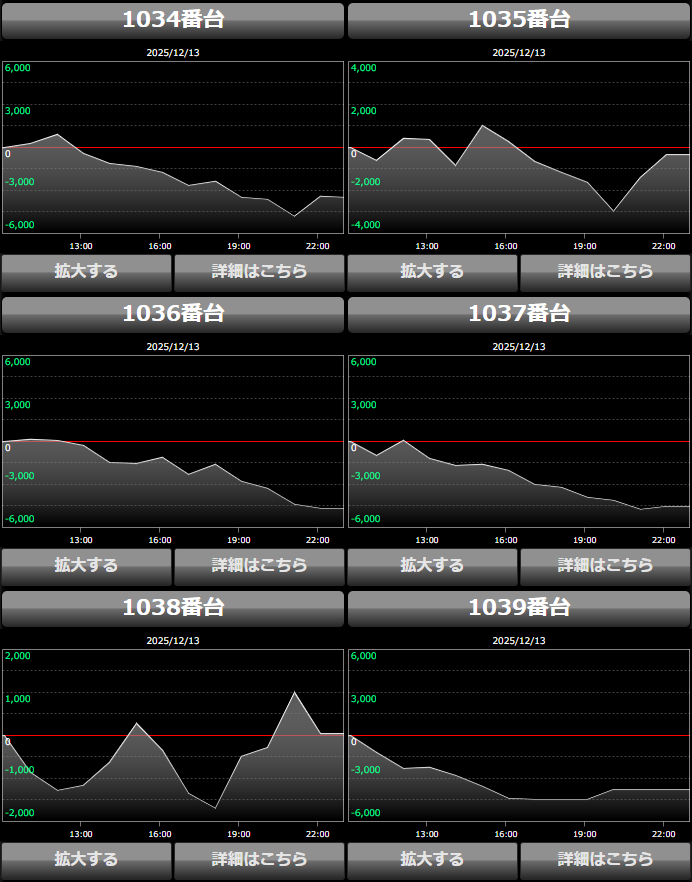View details for machine 1035番台
The width and height of the screenshot is (692, 882).
[605, 271]
